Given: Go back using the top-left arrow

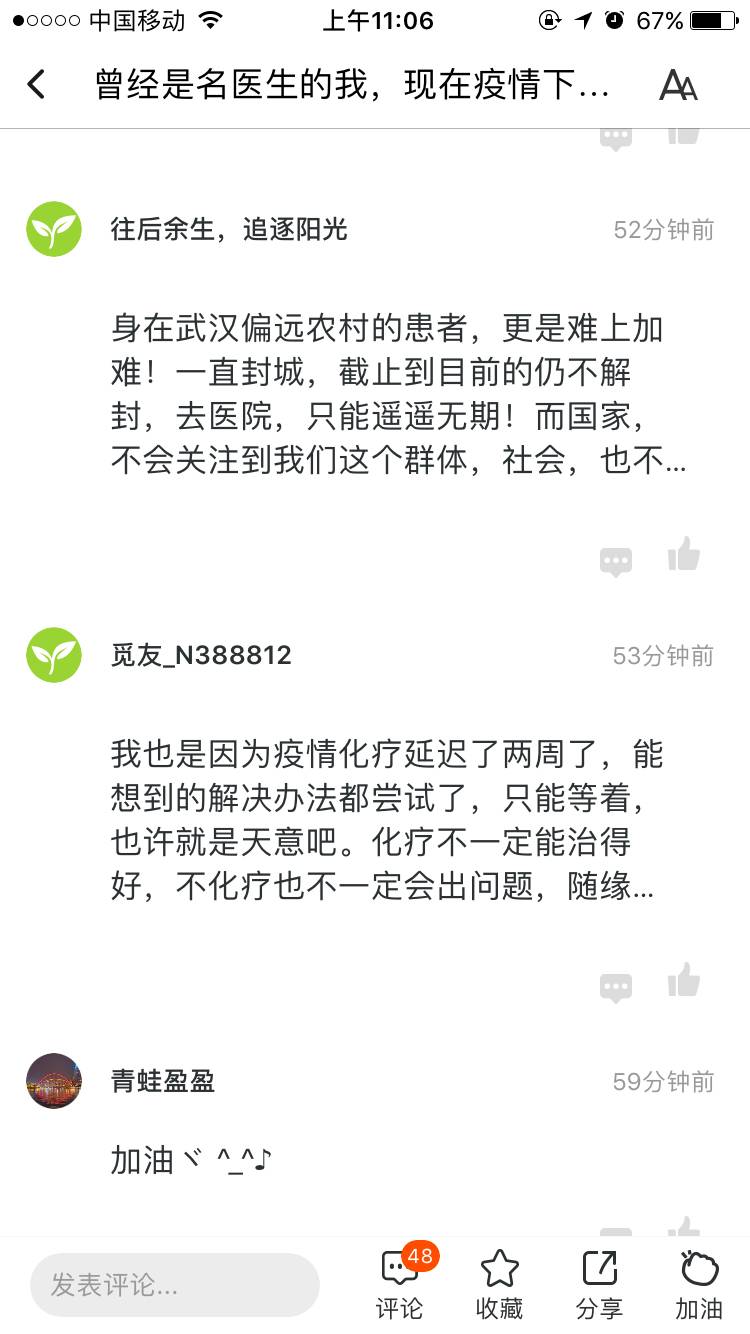Looking at the screenshot, I should 37,84.
